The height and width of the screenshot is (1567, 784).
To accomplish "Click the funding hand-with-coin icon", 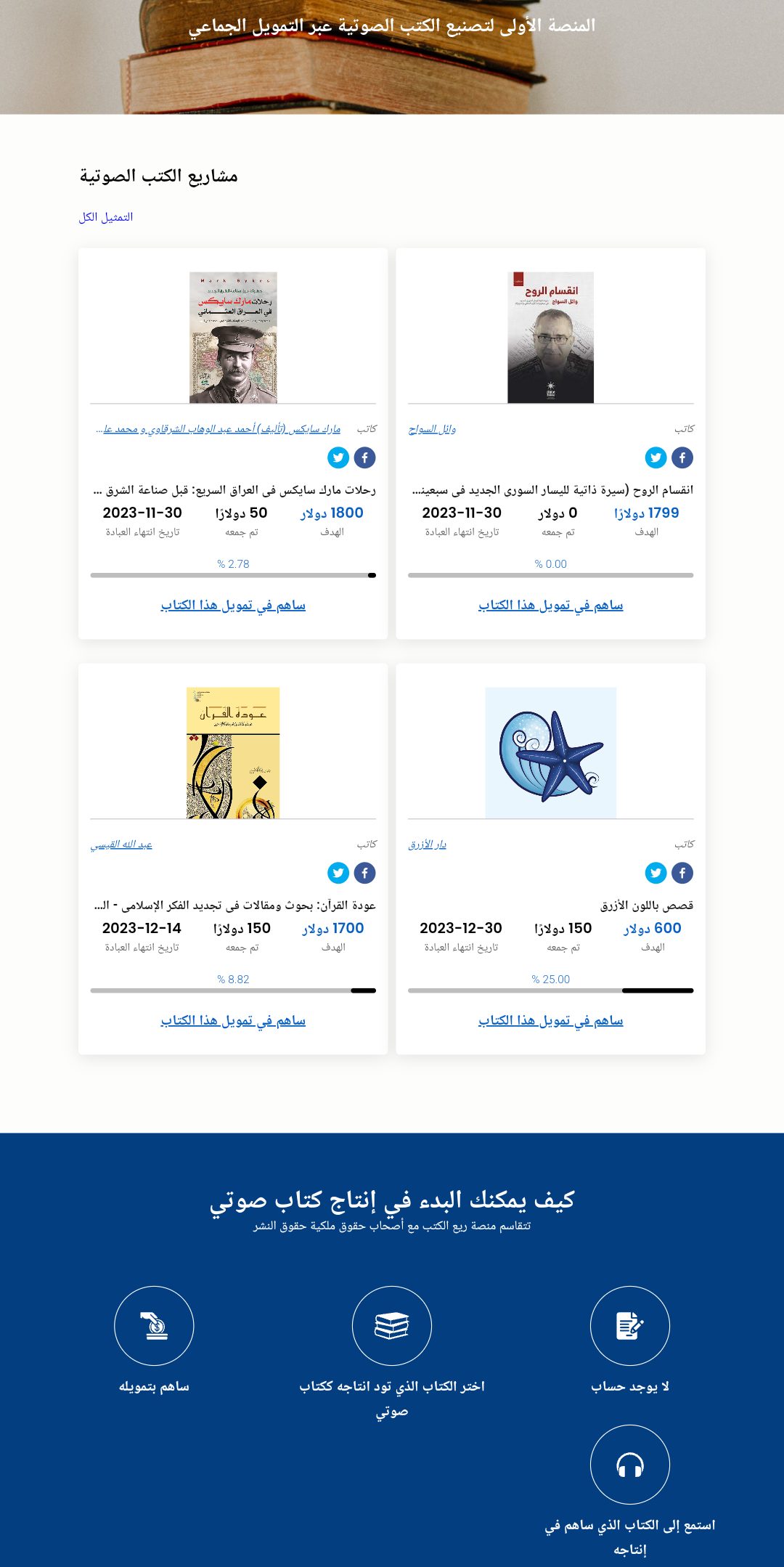I will pyautogui.click(x=155, y=1324).
